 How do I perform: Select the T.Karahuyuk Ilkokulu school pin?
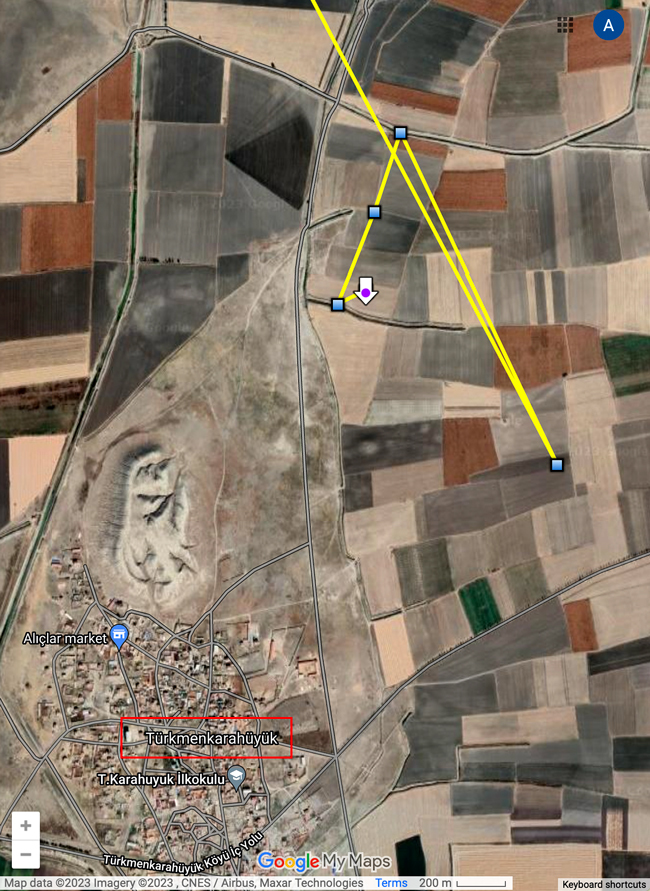[236, 777]
